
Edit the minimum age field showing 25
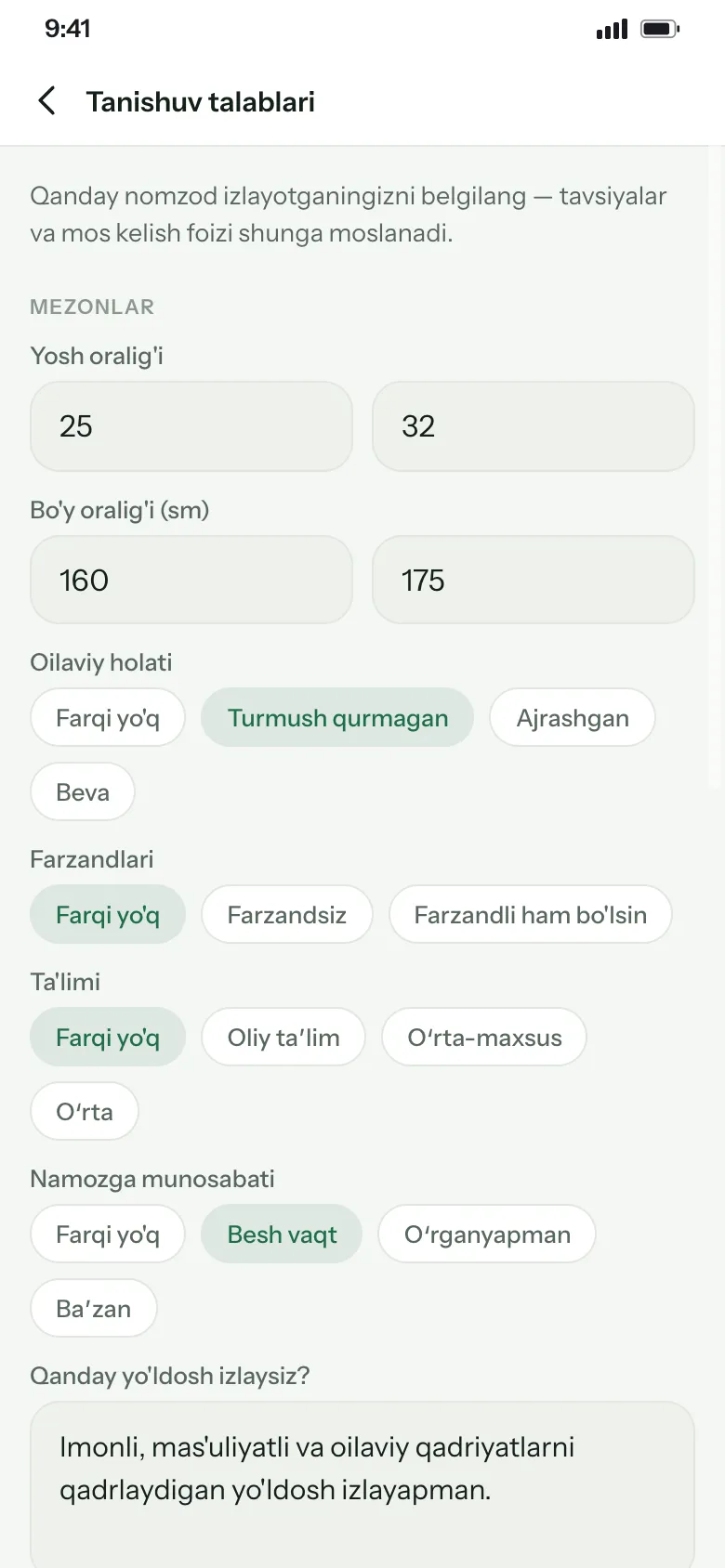pos(191,426)
